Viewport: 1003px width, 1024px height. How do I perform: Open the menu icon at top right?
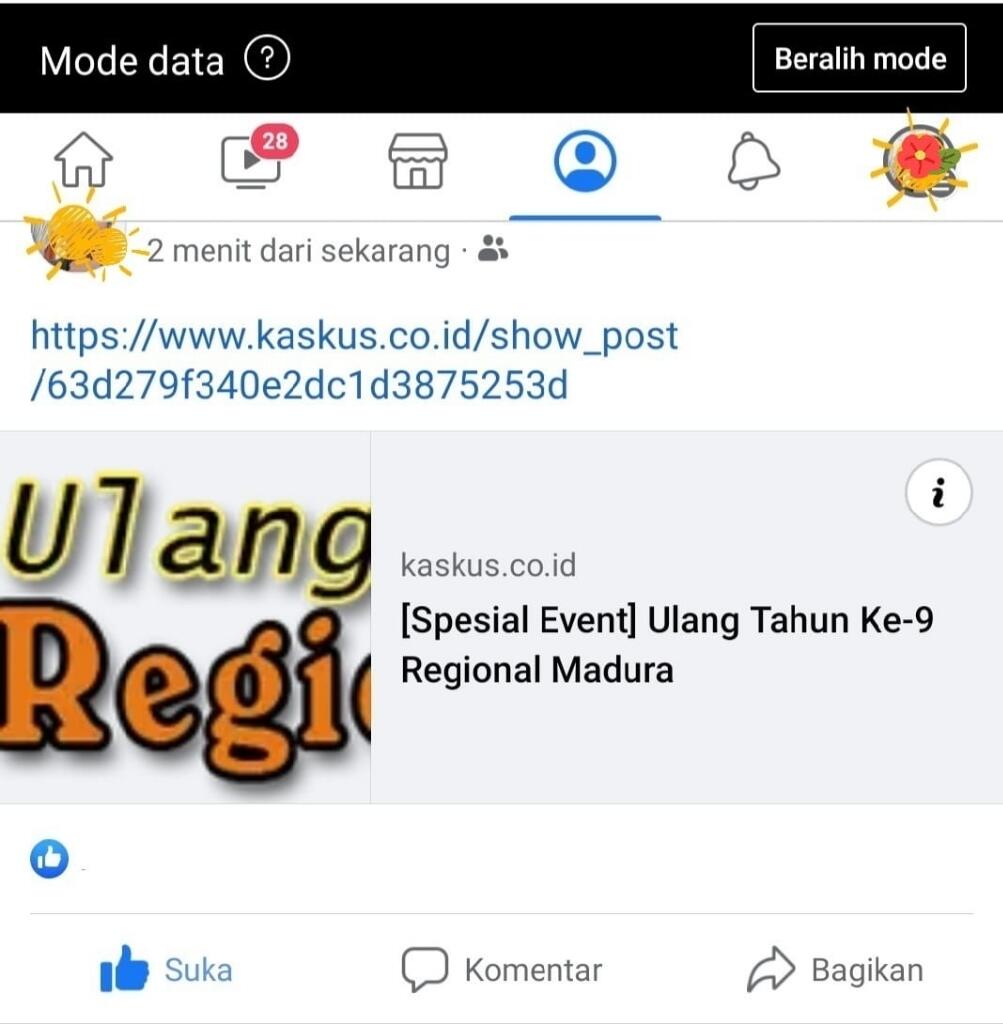tap(919, 160)
